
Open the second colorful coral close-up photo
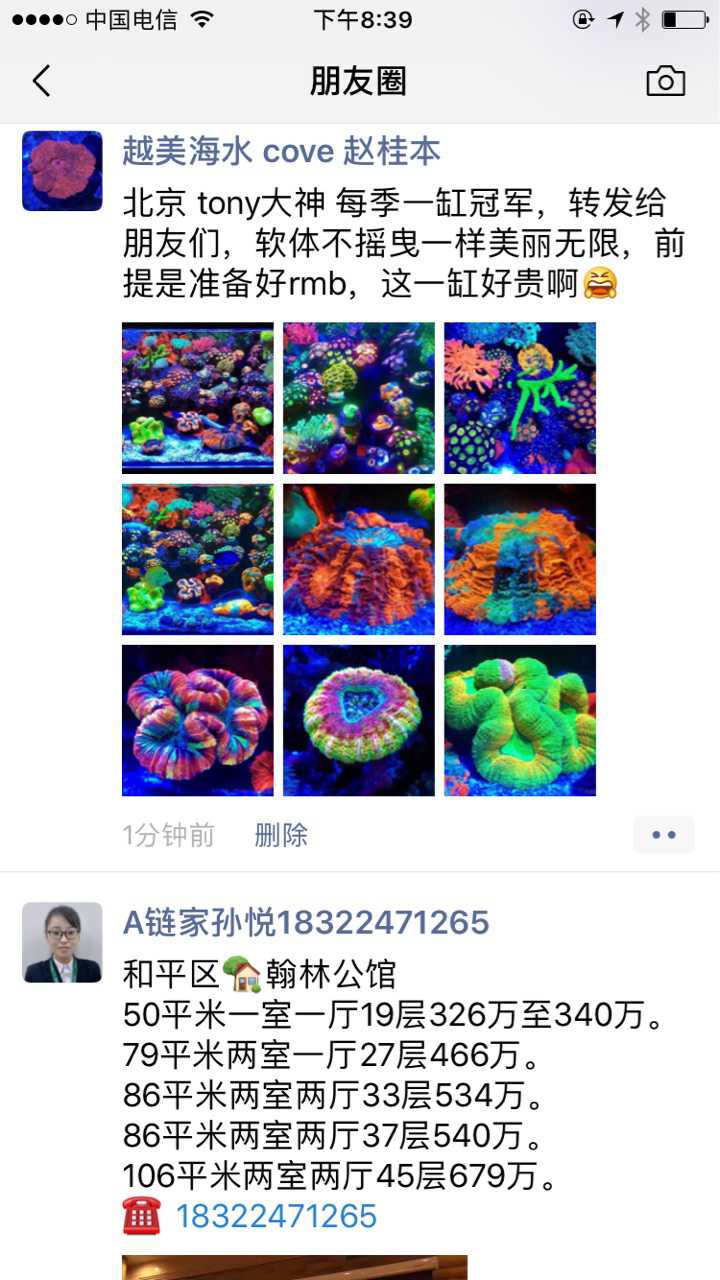coord(359,398)
